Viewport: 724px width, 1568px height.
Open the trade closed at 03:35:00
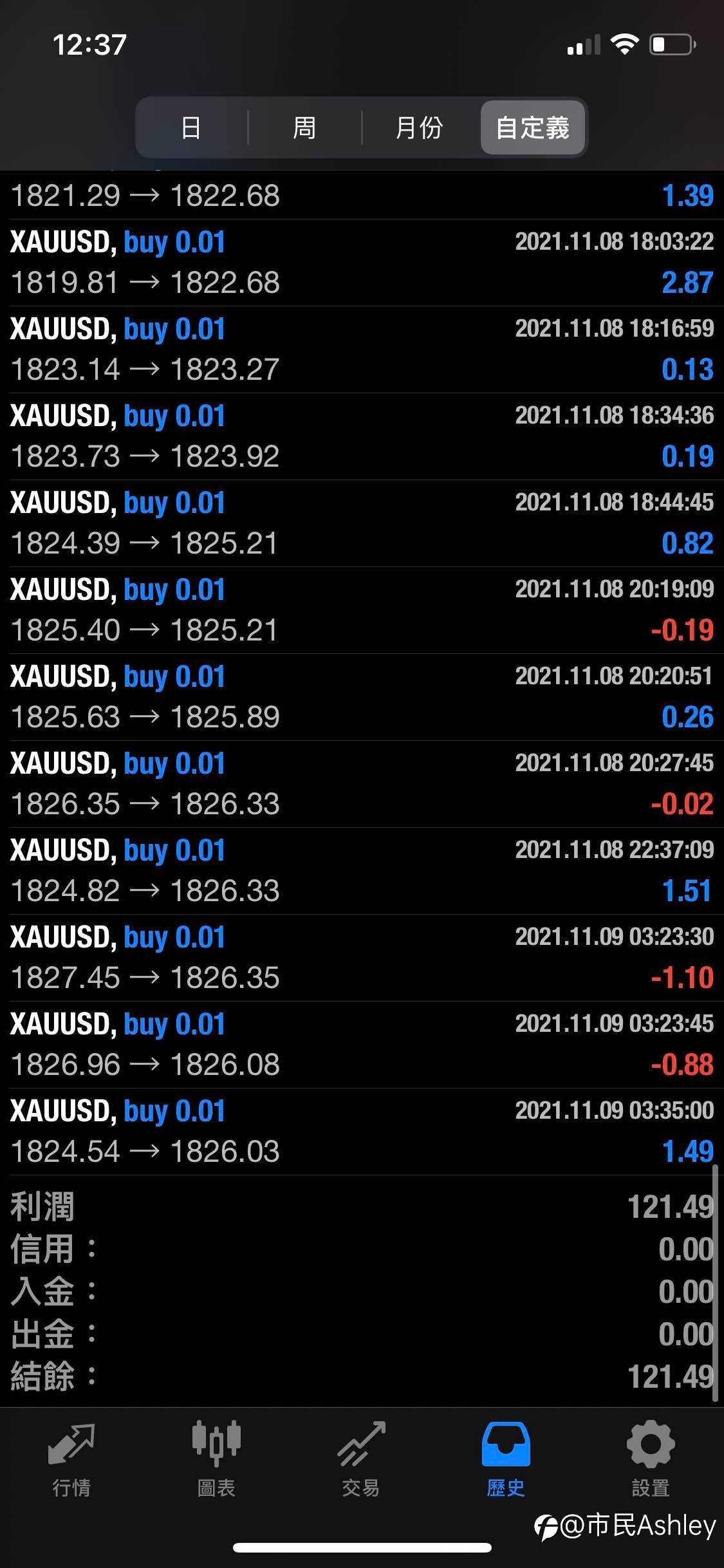point(362,1132)
